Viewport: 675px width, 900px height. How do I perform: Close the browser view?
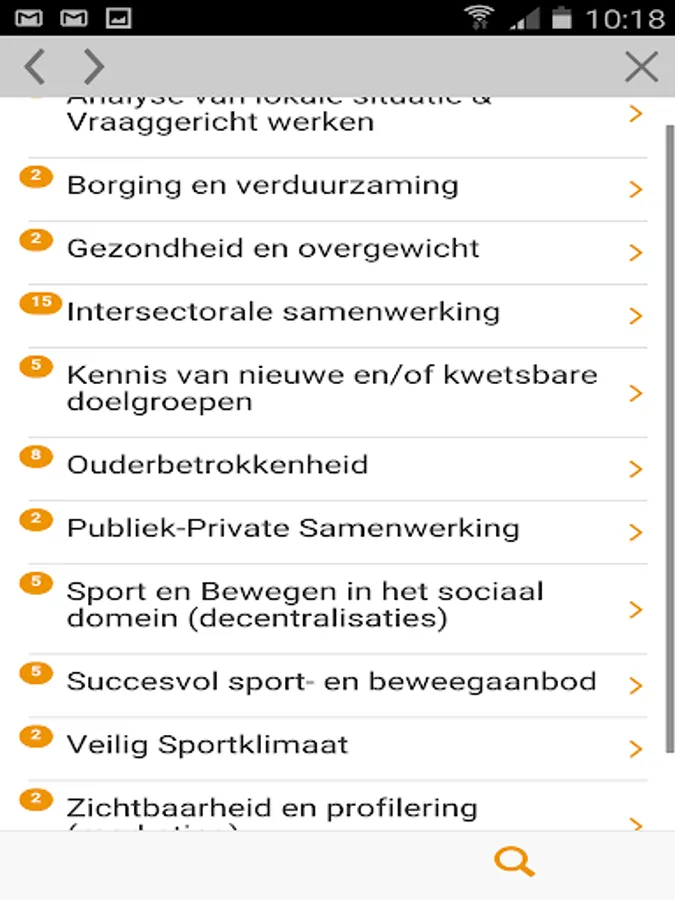pos(641,67)
